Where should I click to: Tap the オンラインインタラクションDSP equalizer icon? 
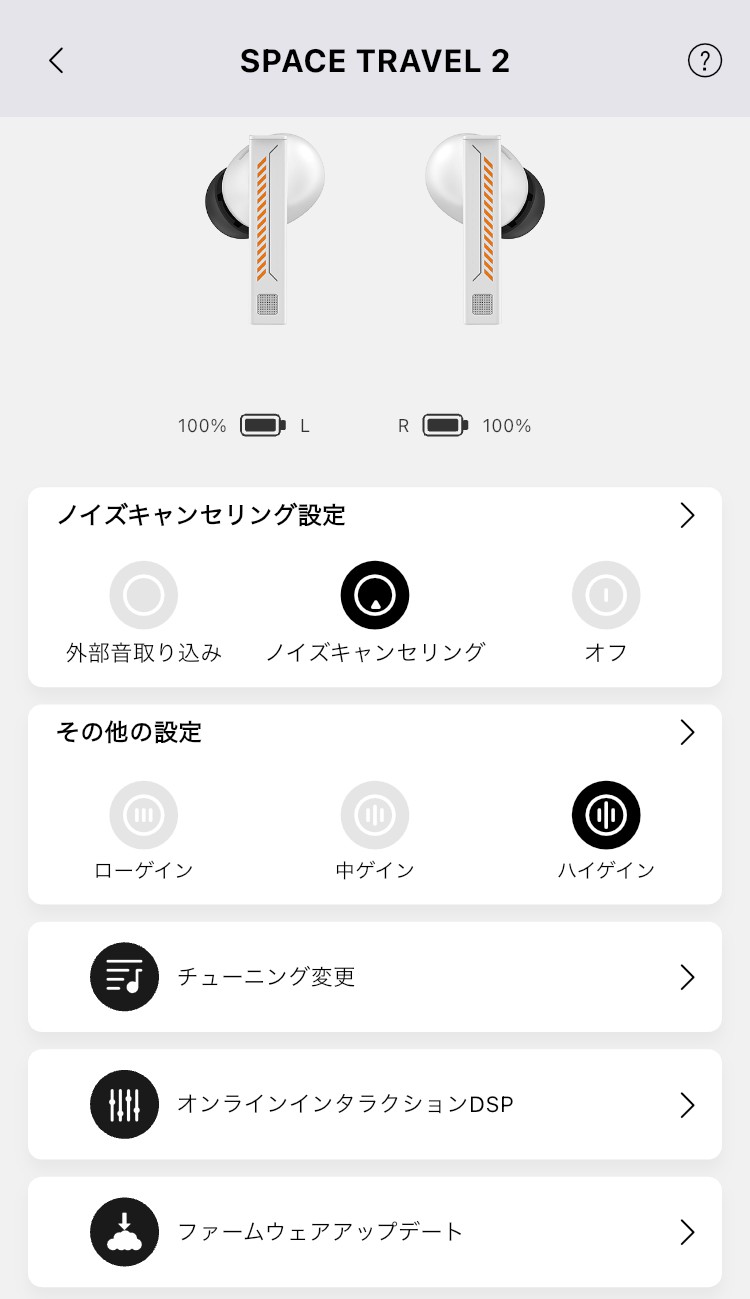124,1105
